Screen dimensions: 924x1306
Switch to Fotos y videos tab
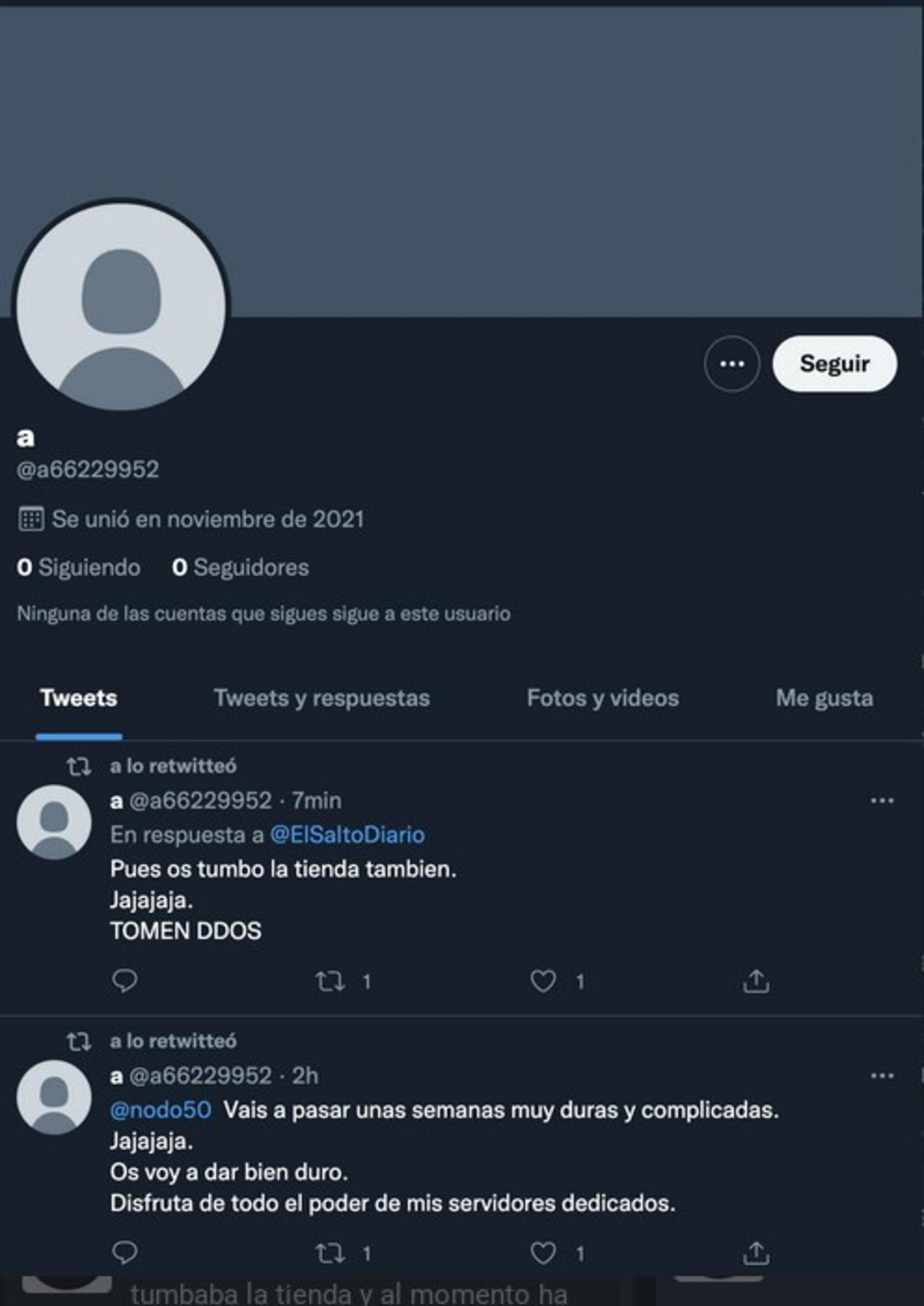coord(602,698)
